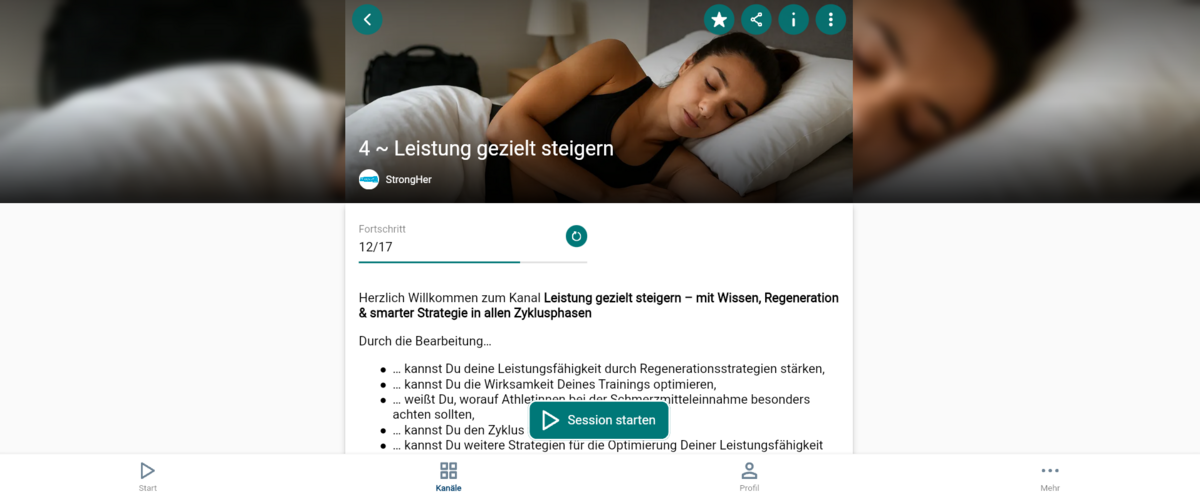Share the Leistung gezielt steigern channel

756,19
